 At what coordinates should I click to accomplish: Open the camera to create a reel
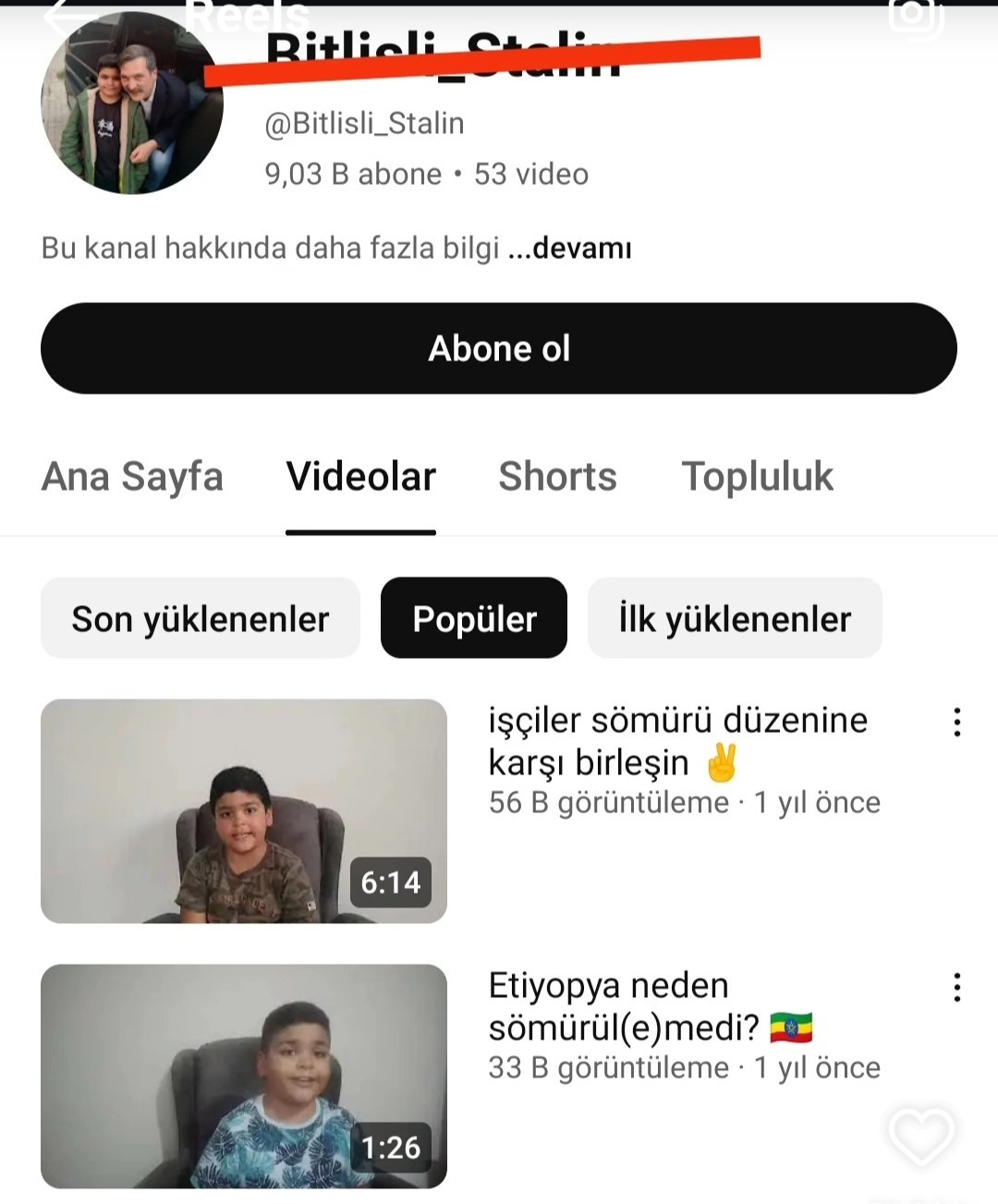click(x=916, y=16)
